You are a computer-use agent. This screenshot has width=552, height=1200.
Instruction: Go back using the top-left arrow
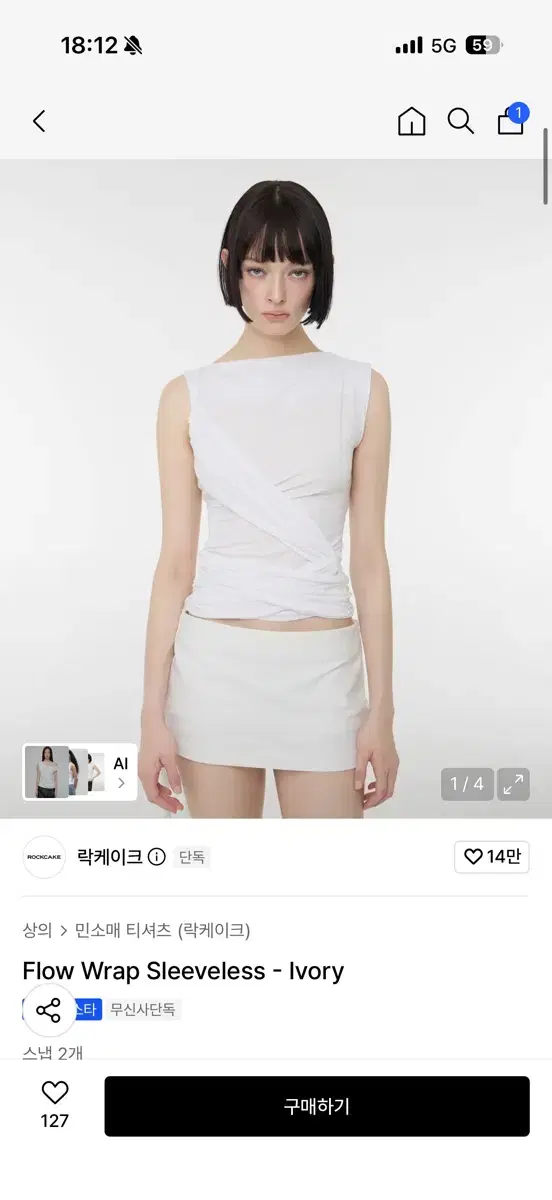(39, 122)
